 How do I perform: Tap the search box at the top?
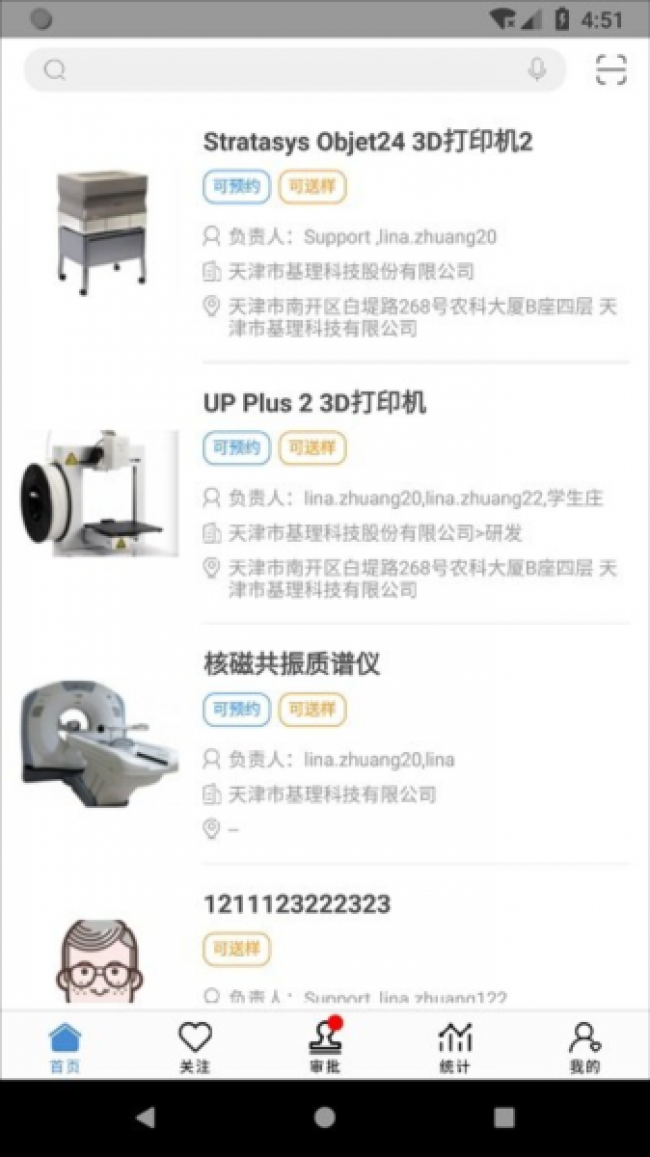(x=290, y=70)
